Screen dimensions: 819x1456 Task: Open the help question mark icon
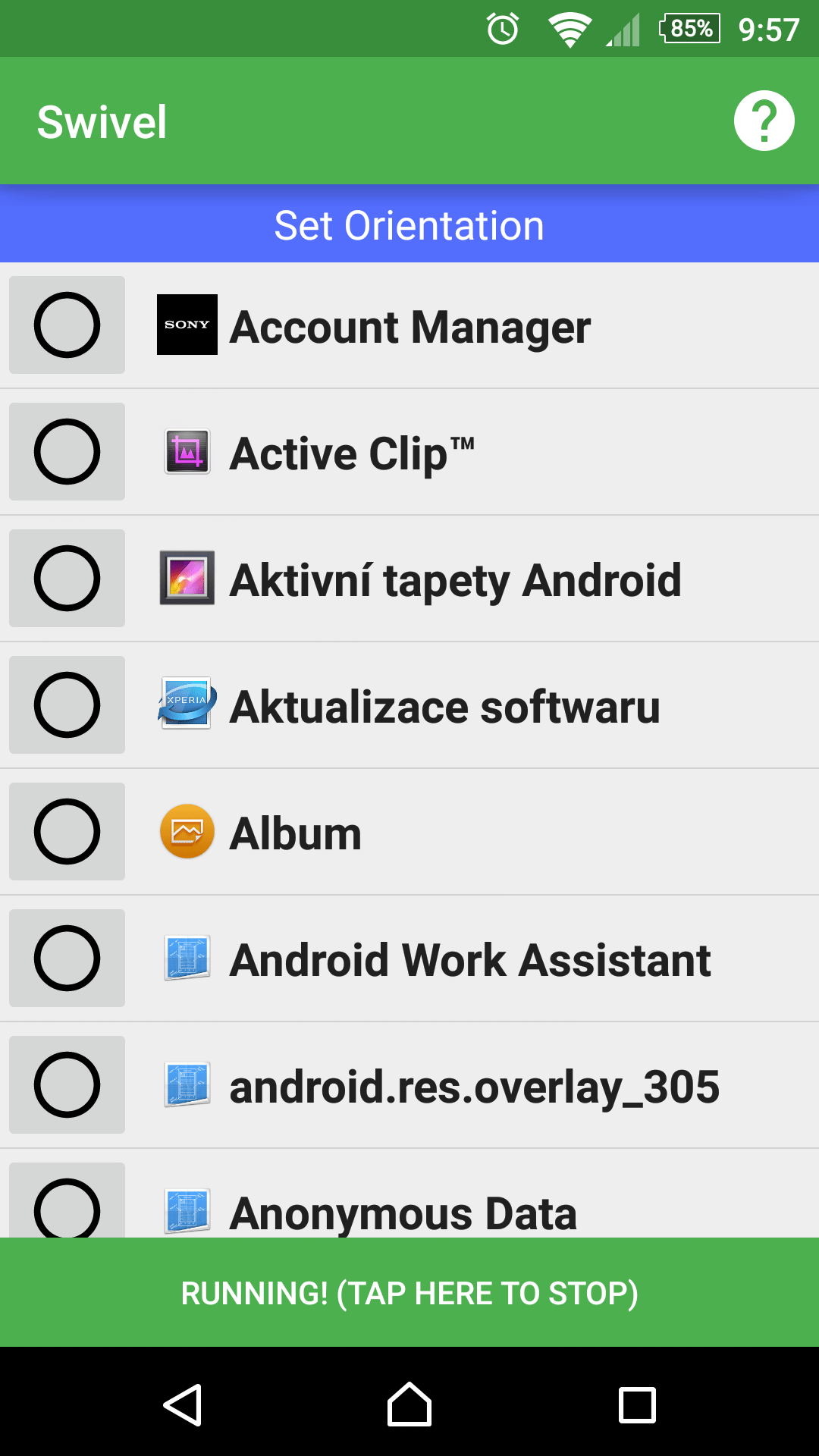[764, 121]
